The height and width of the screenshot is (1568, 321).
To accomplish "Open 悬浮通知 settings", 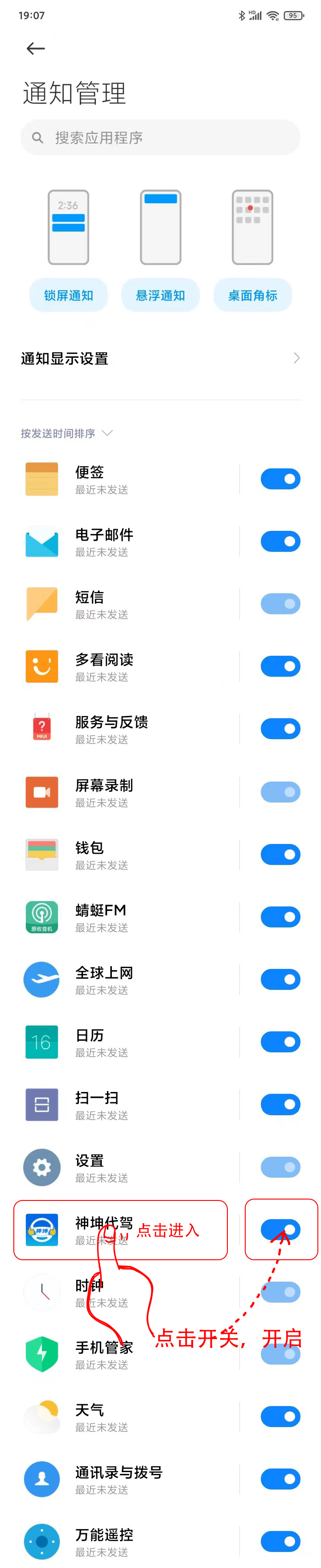I will [160, 295].
